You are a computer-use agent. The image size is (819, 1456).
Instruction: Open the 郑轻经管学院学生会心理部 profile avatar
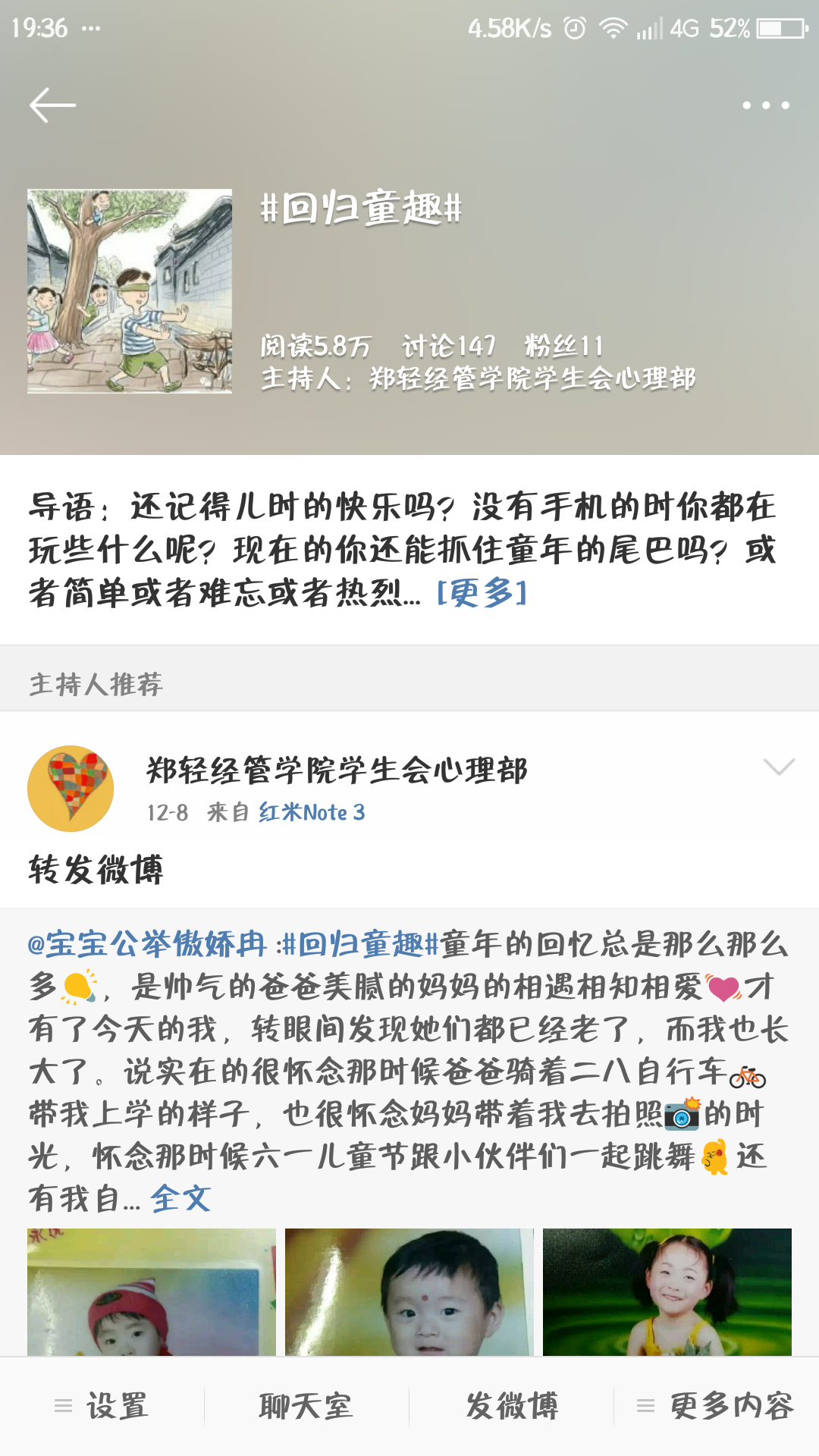coord(71,789)
